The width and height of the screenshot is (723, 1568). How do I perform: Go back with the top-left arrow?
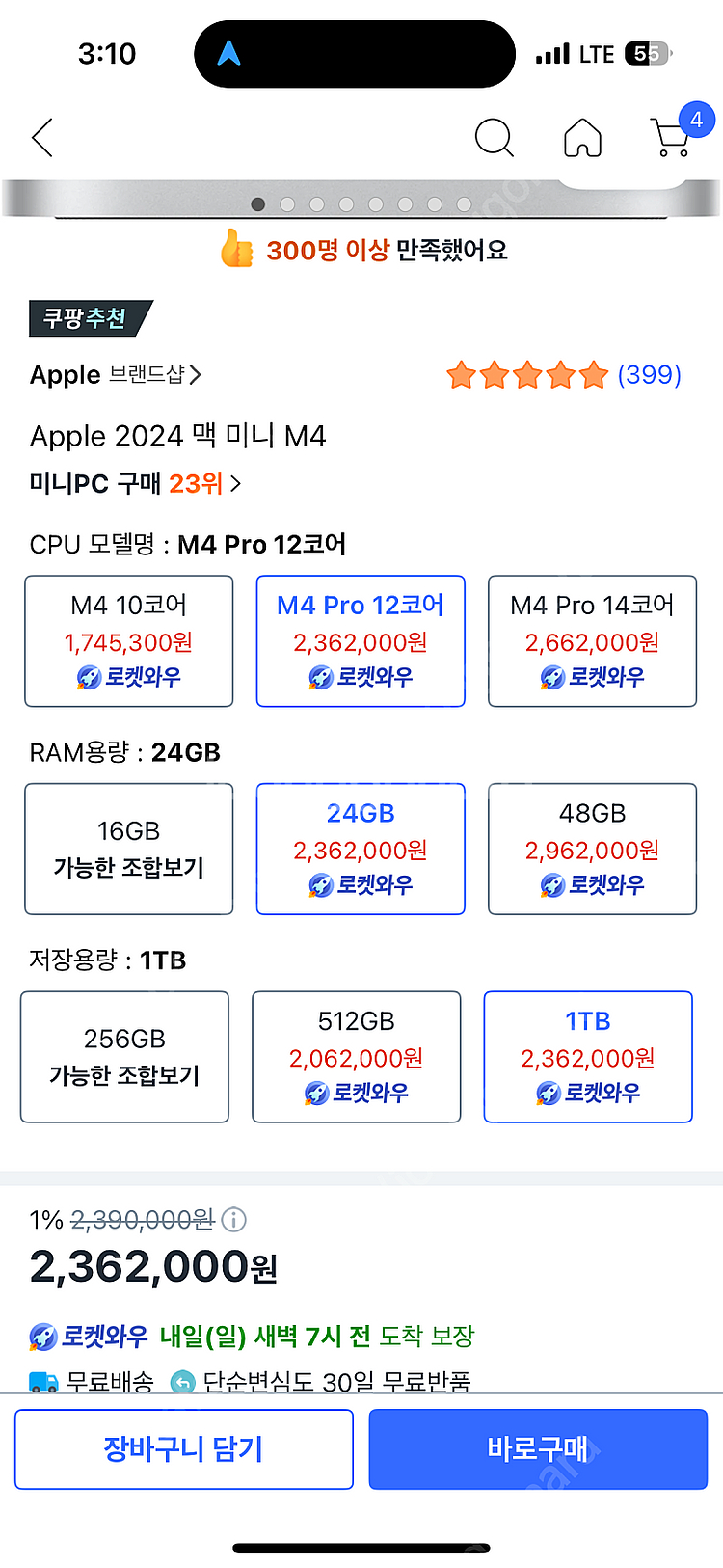[43, 138]
